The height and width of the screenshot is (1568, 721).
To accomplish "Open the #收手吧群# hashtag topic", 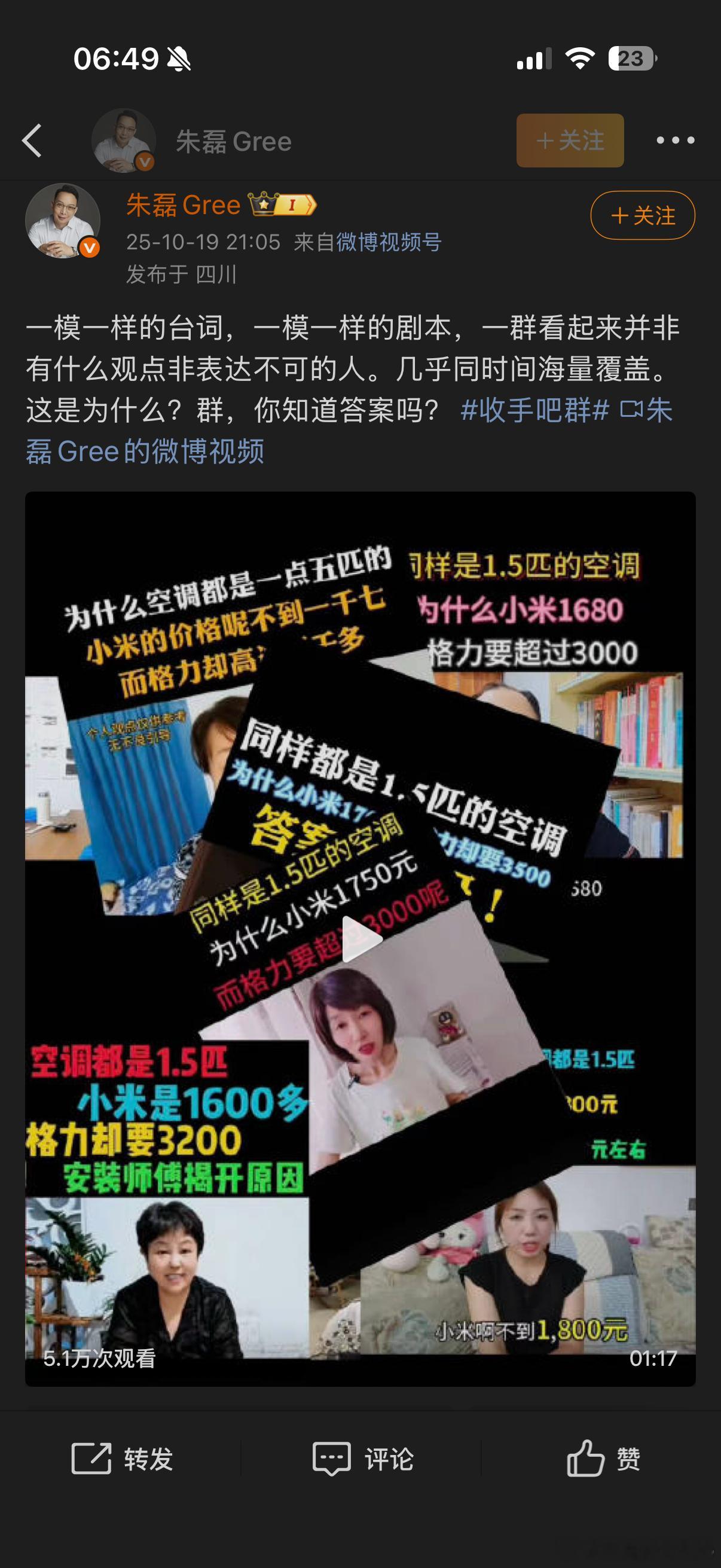I will 534,410.
